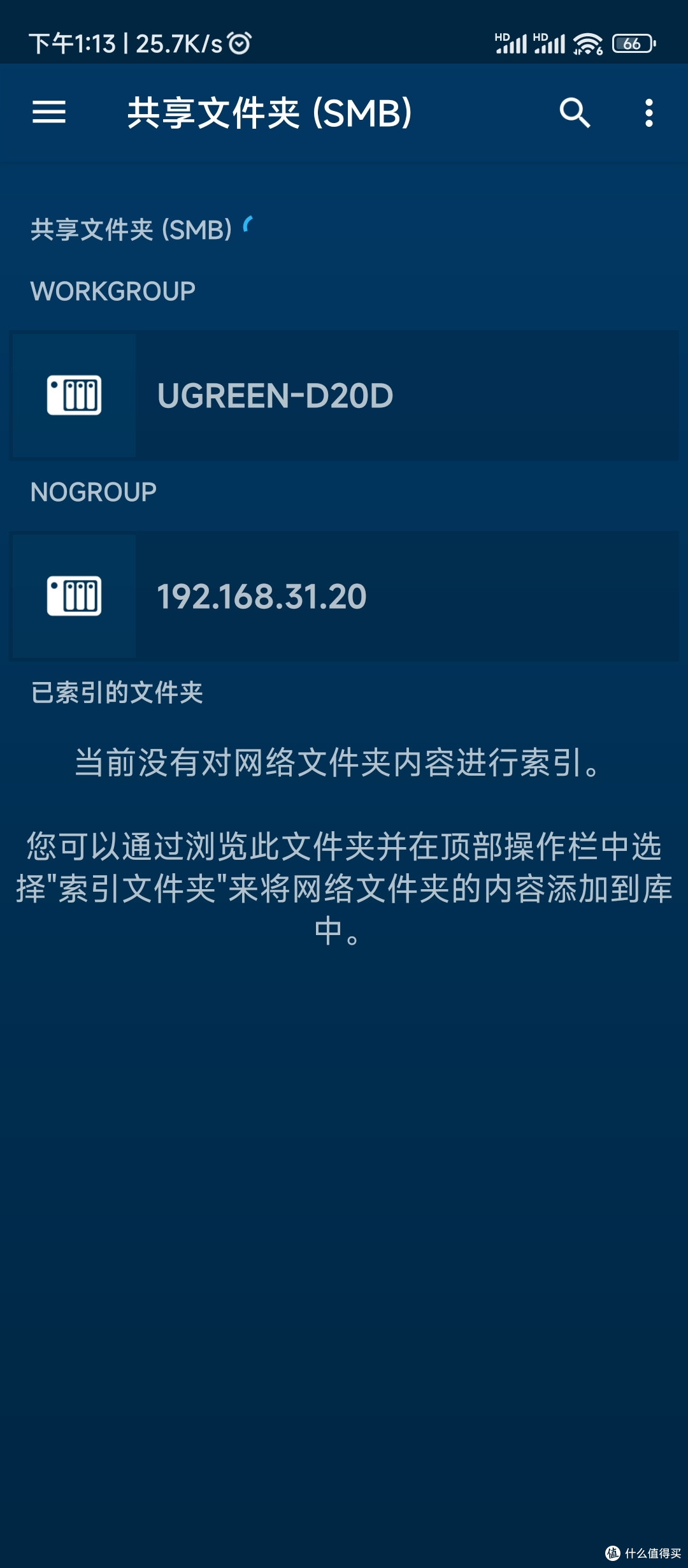688x1568 pixels.
Task: Collapse the NOGROUP section
Action: coord(94,491)
